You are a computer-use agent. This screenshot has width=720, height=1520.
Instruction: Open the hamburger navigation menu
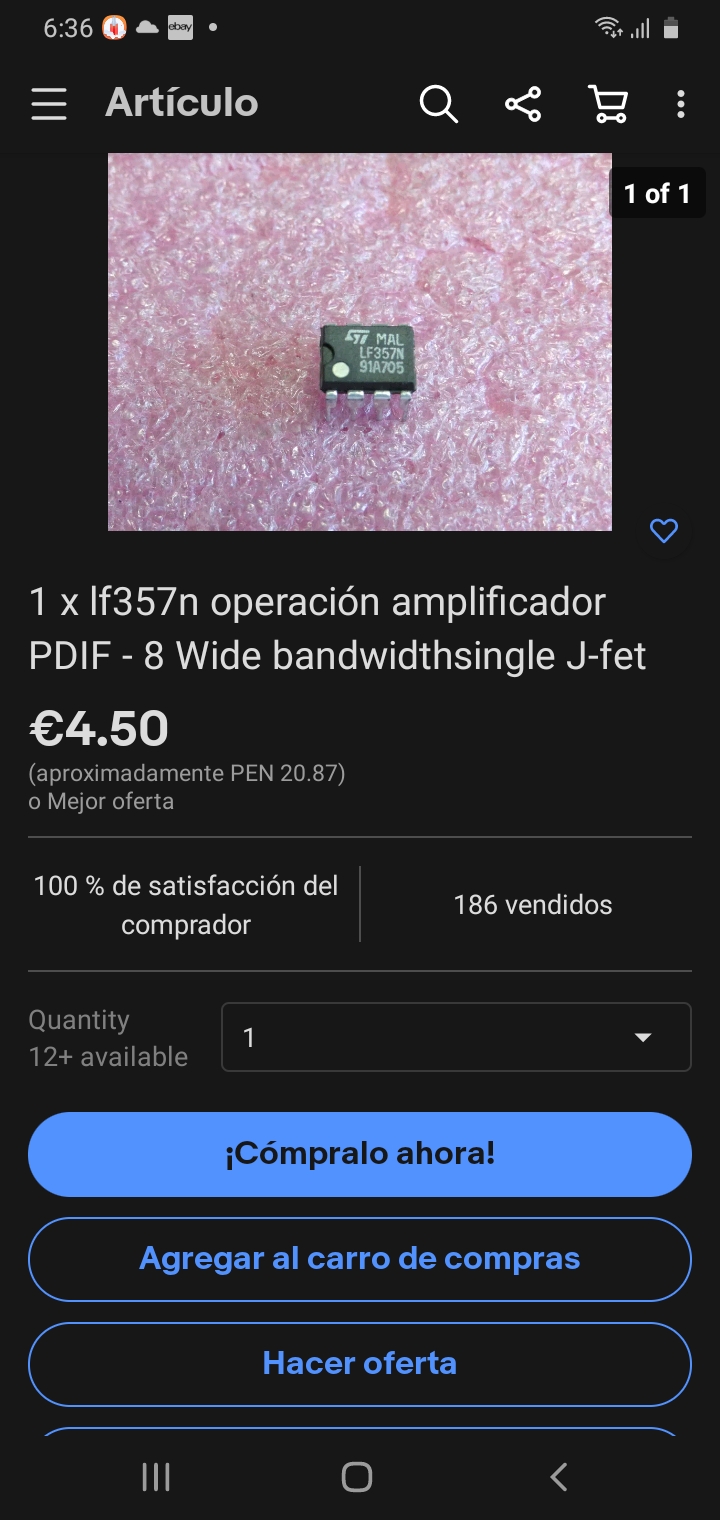click(48, 104)
